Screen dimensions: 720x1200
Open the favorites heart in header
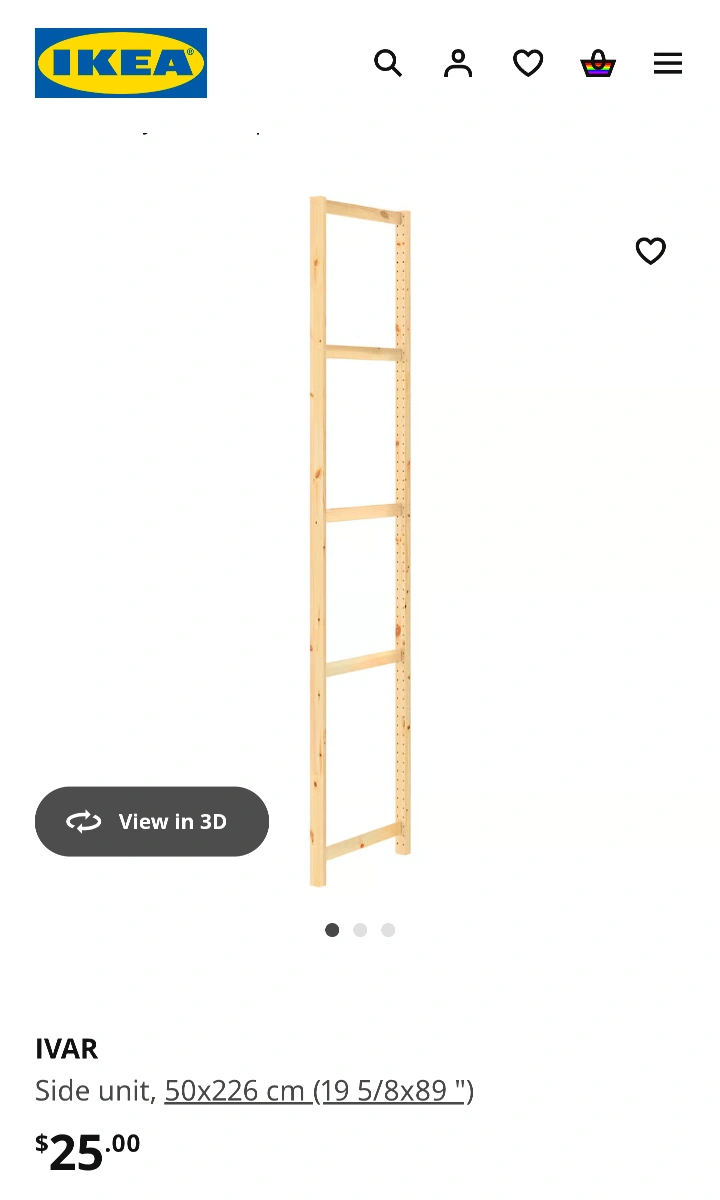point(528,64)
